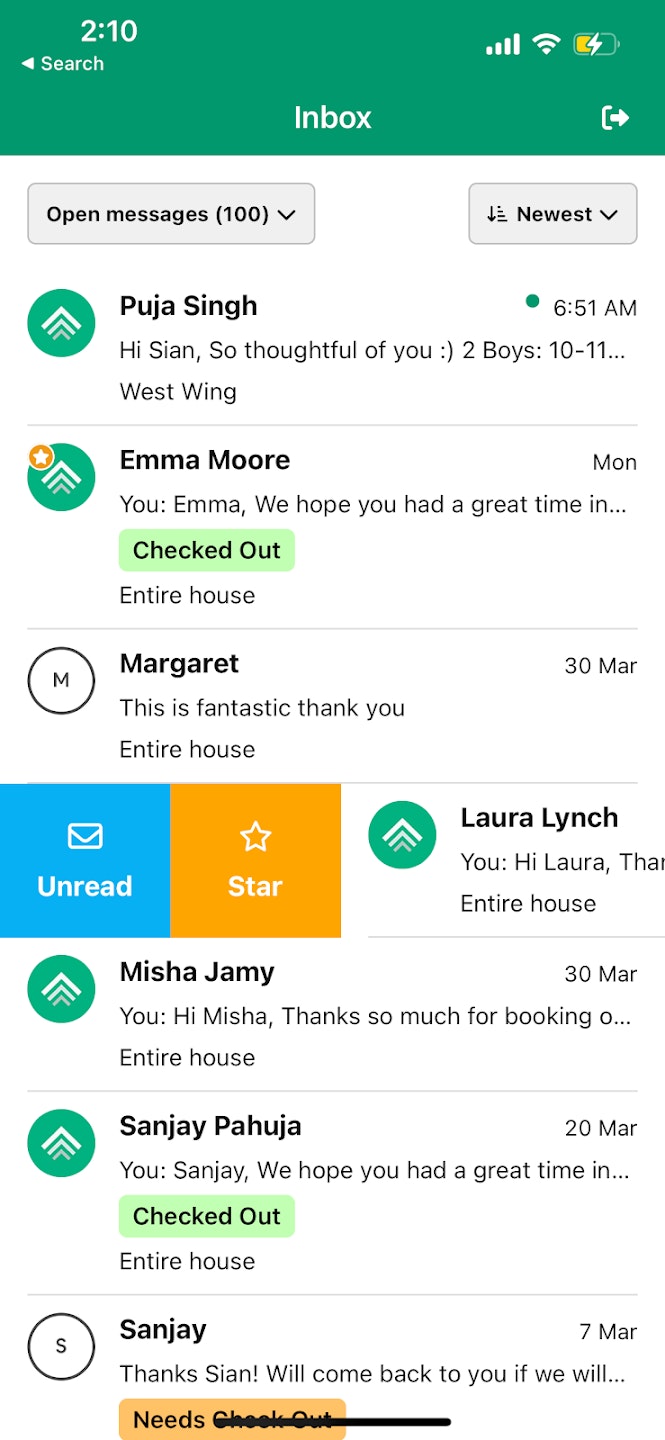Open Misha Jamy's message thread
Screen dimensions: 665x1440
point(370,1014)
